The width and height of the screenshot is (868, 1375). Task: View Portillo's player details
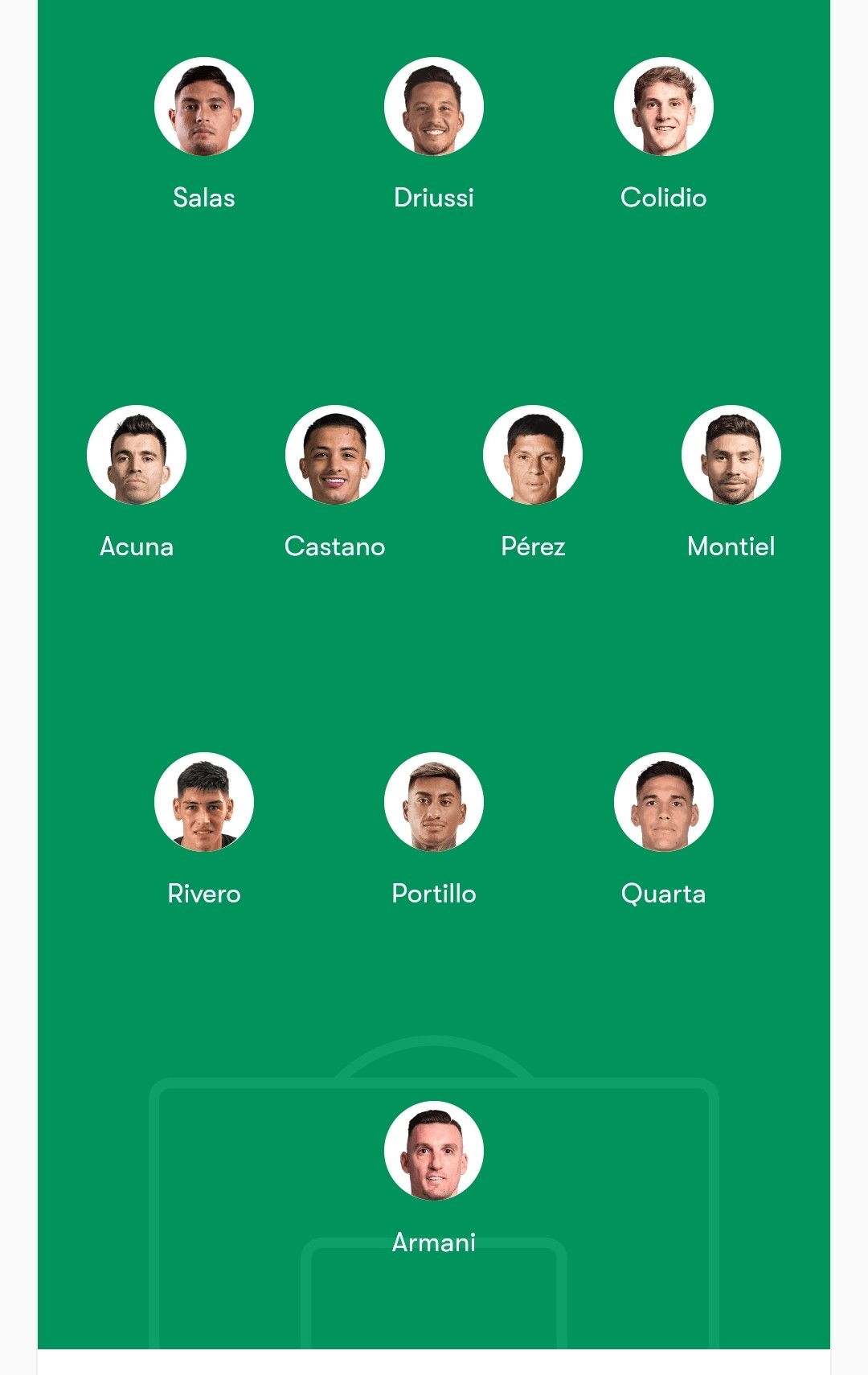click(434, 802)
